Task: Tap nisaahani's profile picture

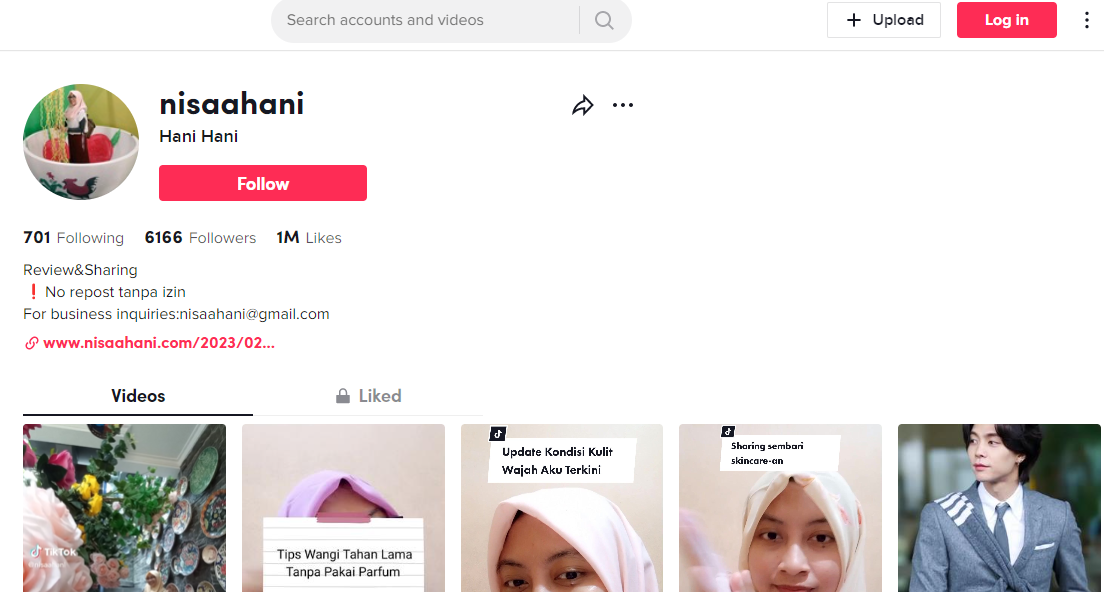Action: coord(81,142)
